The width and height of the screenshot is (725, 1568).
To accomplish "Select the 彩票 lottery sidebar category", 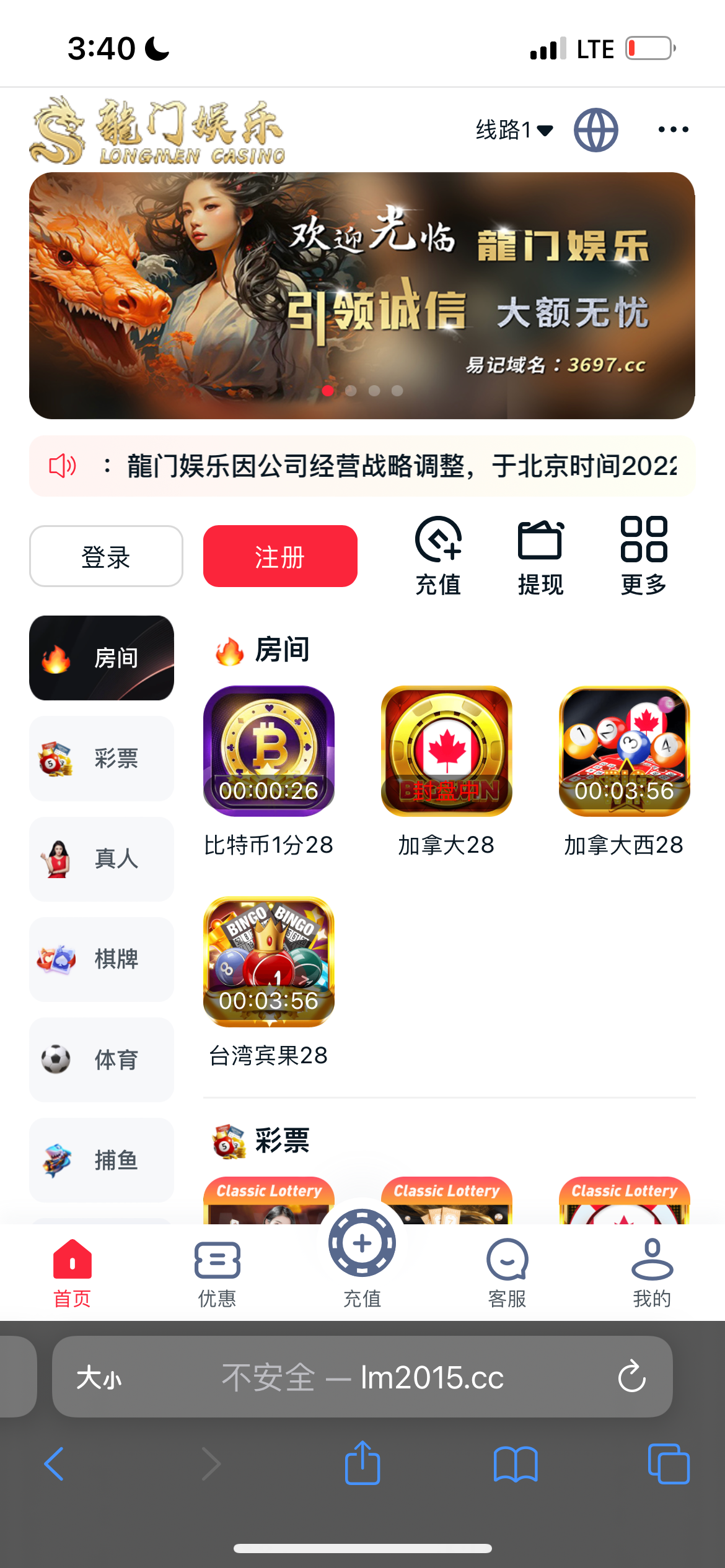I will click(x=101, y=758).
